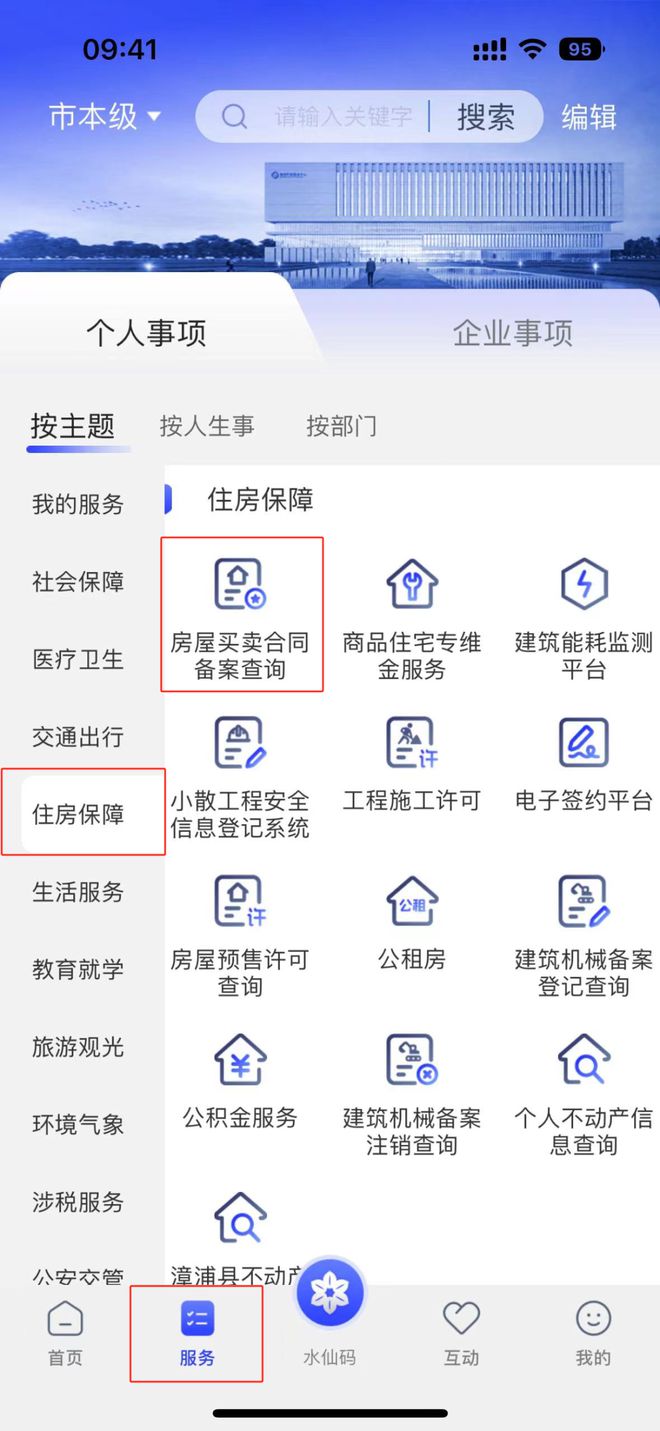Screen dimensions: 660x1431
Task: Switch to the 企业事项 tab
Action: (513, 333)
